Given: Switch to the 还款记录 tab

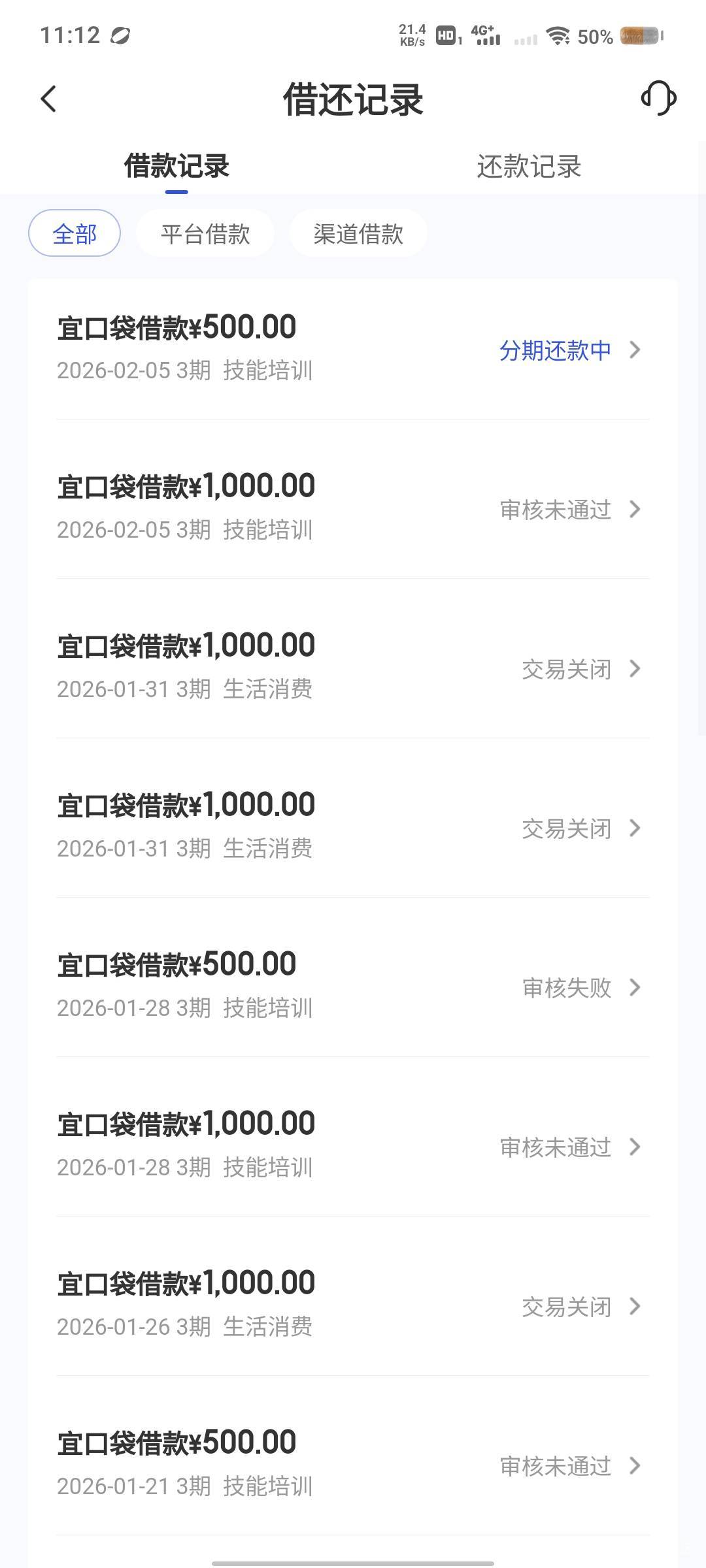Looking at the screenshot, I should 529,167.
